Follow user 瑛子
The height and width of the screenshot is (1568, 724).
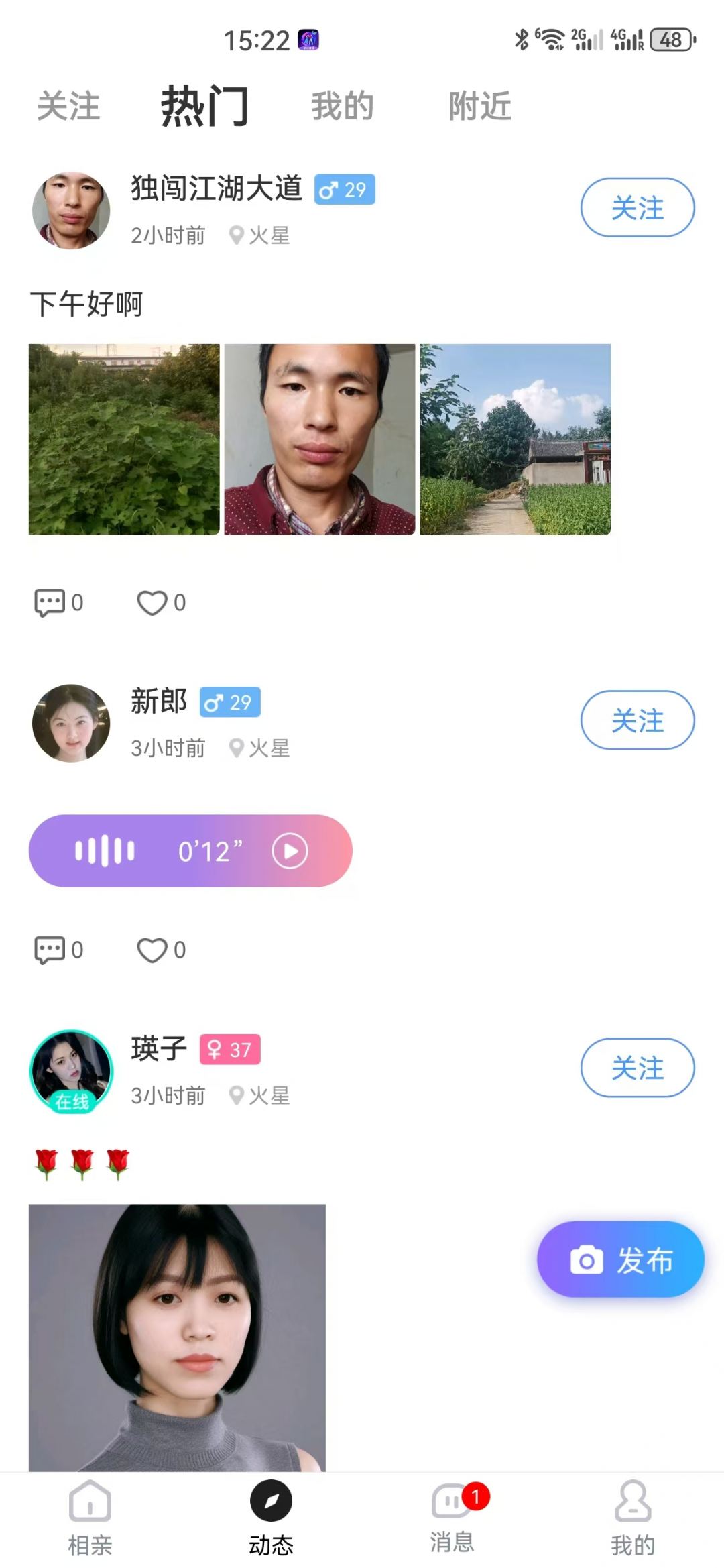click(x=637, y=1067)
